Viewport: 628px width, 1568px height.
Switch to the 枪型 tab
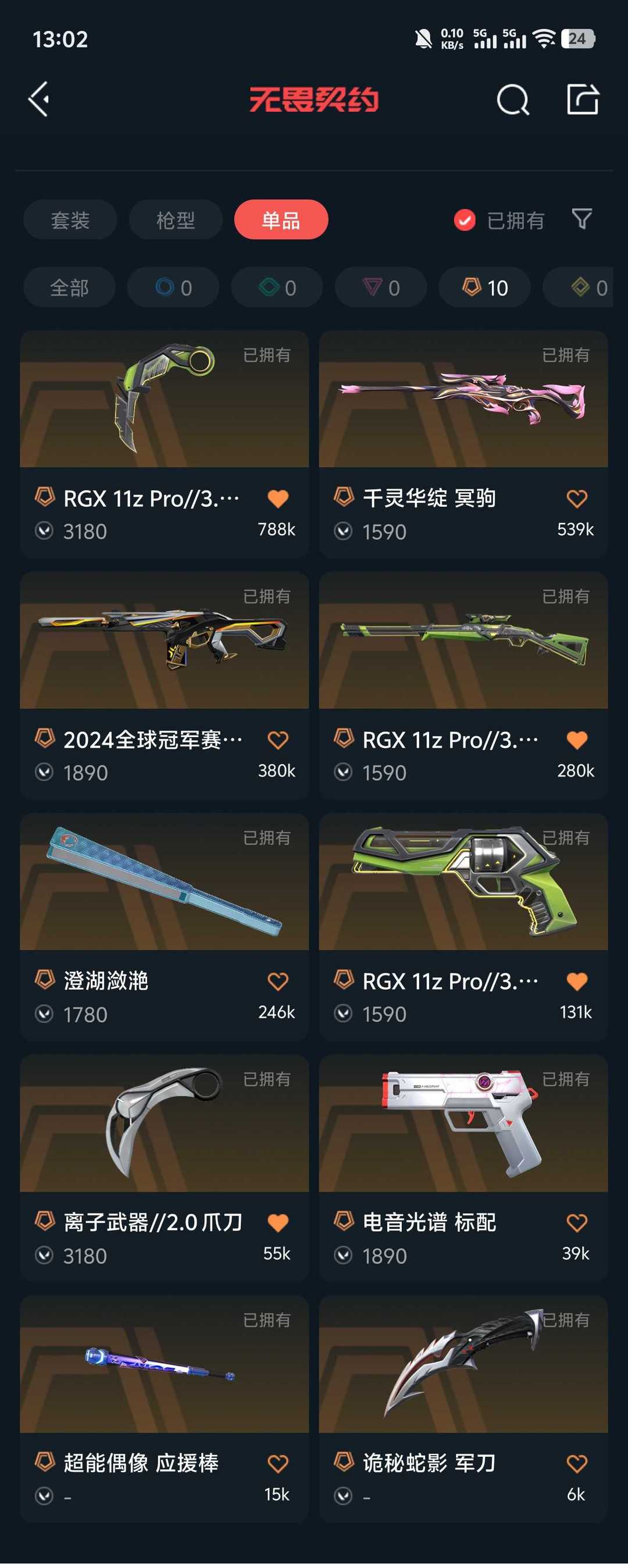pyautogui.click(x=175, y=220)
